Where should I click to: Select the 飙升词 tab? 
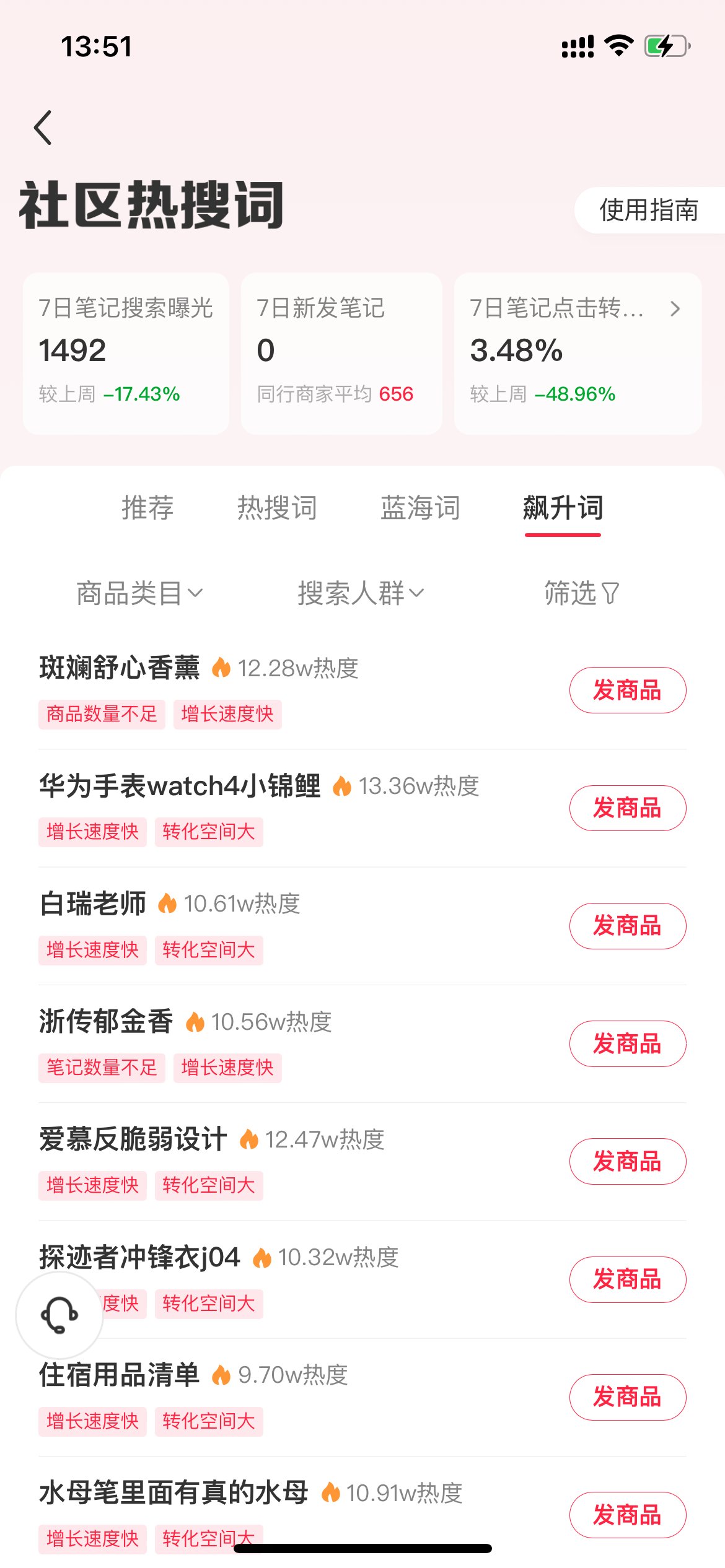pyautogui.click(x=563, y=508)
